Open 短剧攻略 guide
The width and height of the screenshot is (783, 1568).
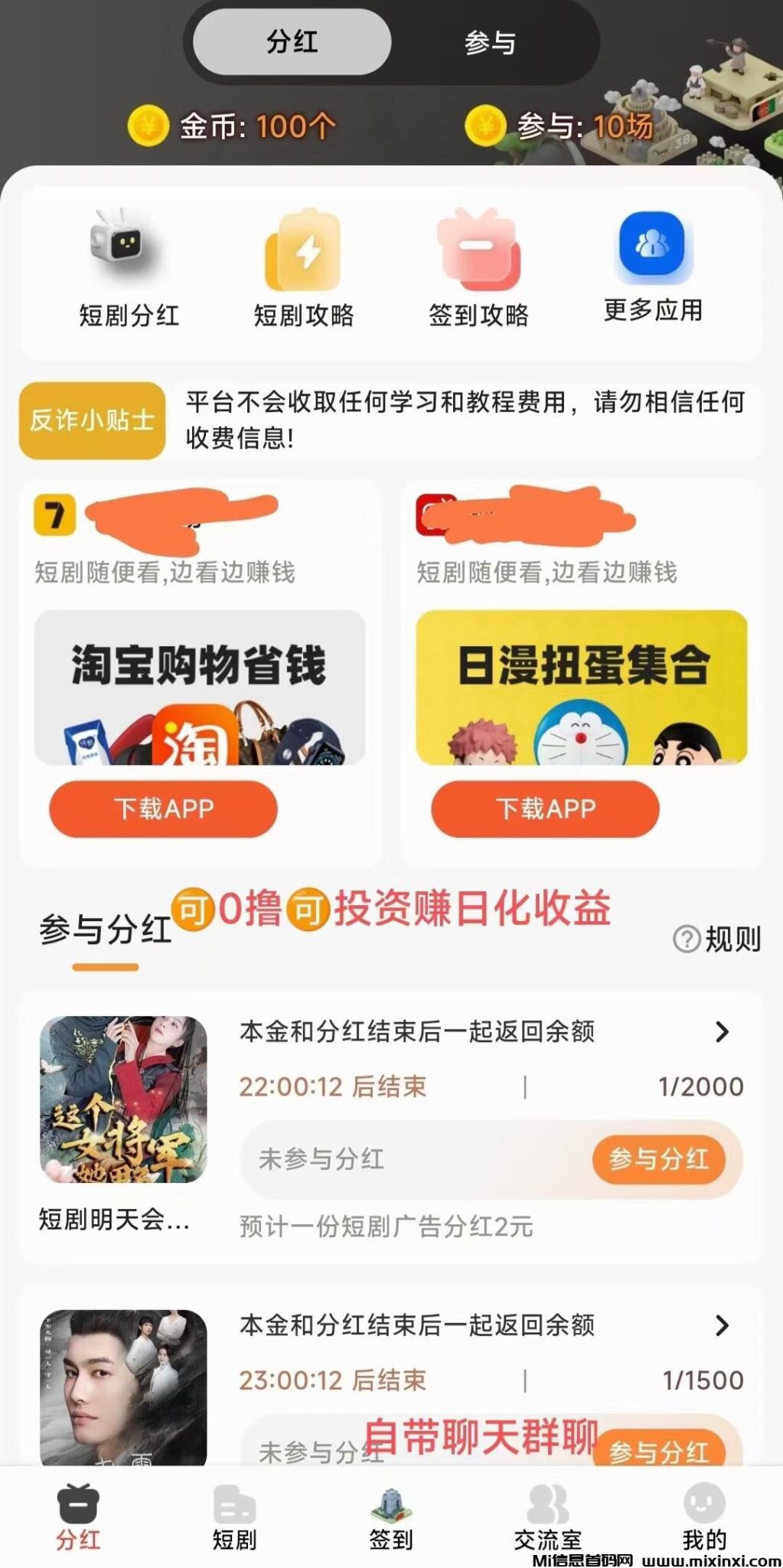point(303,268)
